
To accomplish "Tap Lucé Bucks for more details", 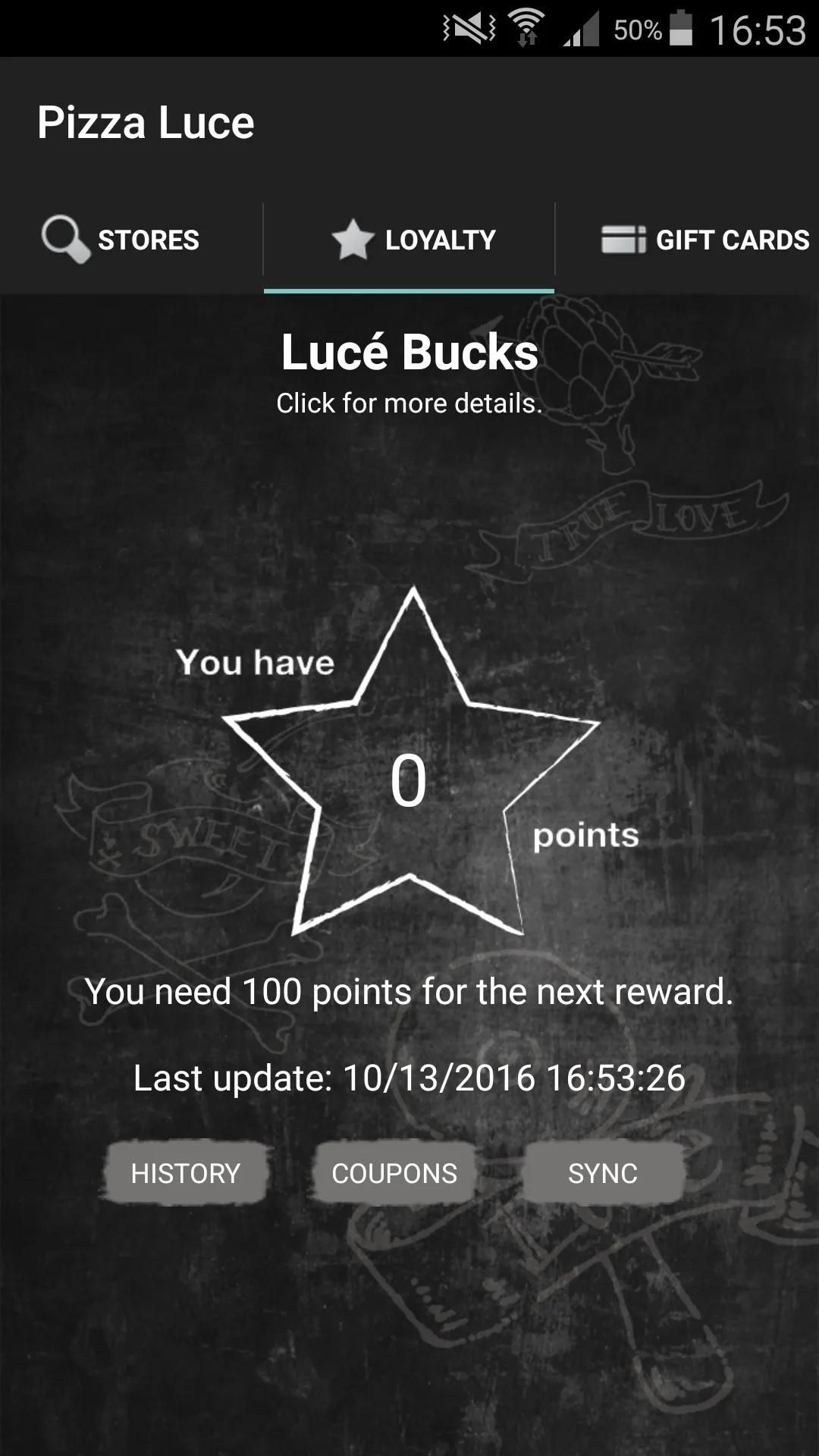I will (x=409, y=351).
